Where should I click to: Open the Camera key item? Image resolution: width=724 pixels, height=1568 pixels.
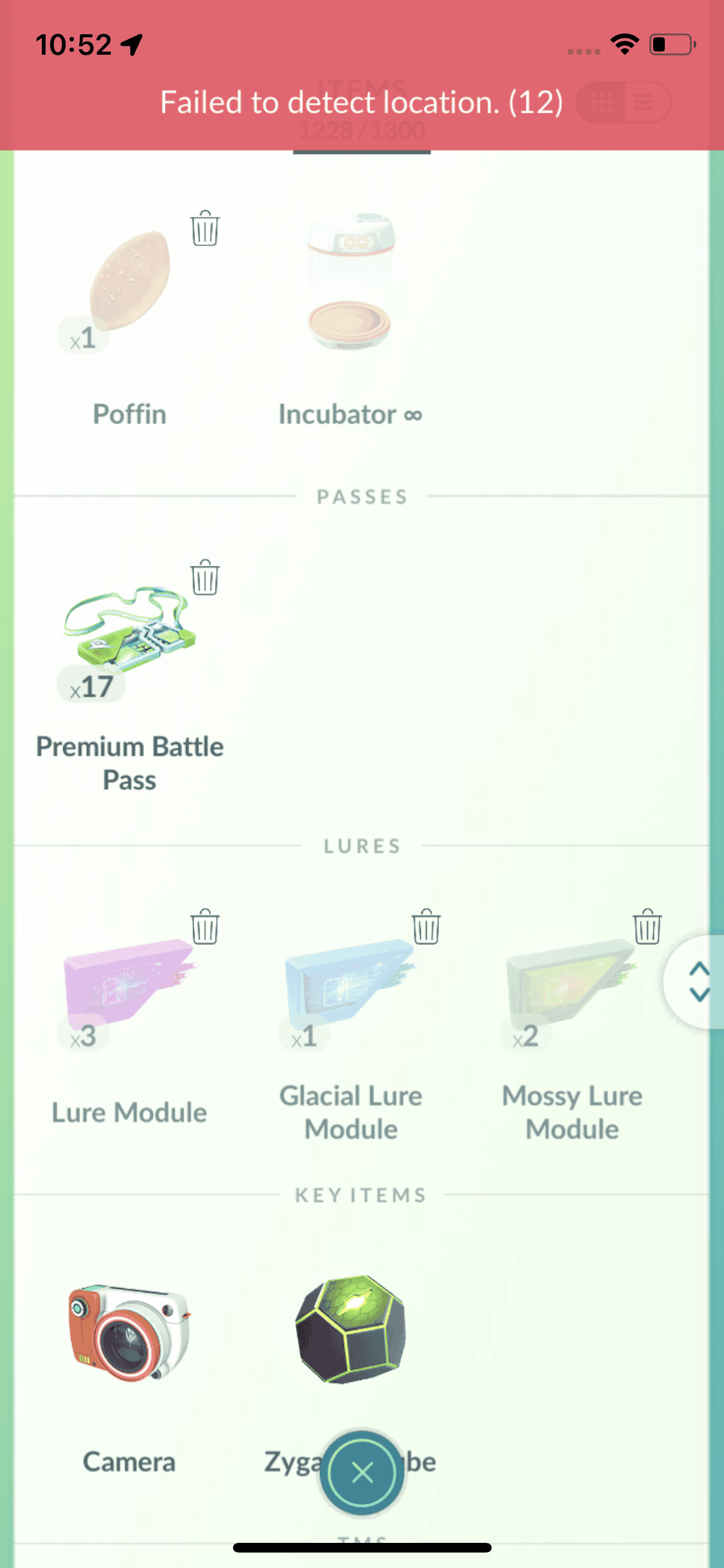point(129,1332)
